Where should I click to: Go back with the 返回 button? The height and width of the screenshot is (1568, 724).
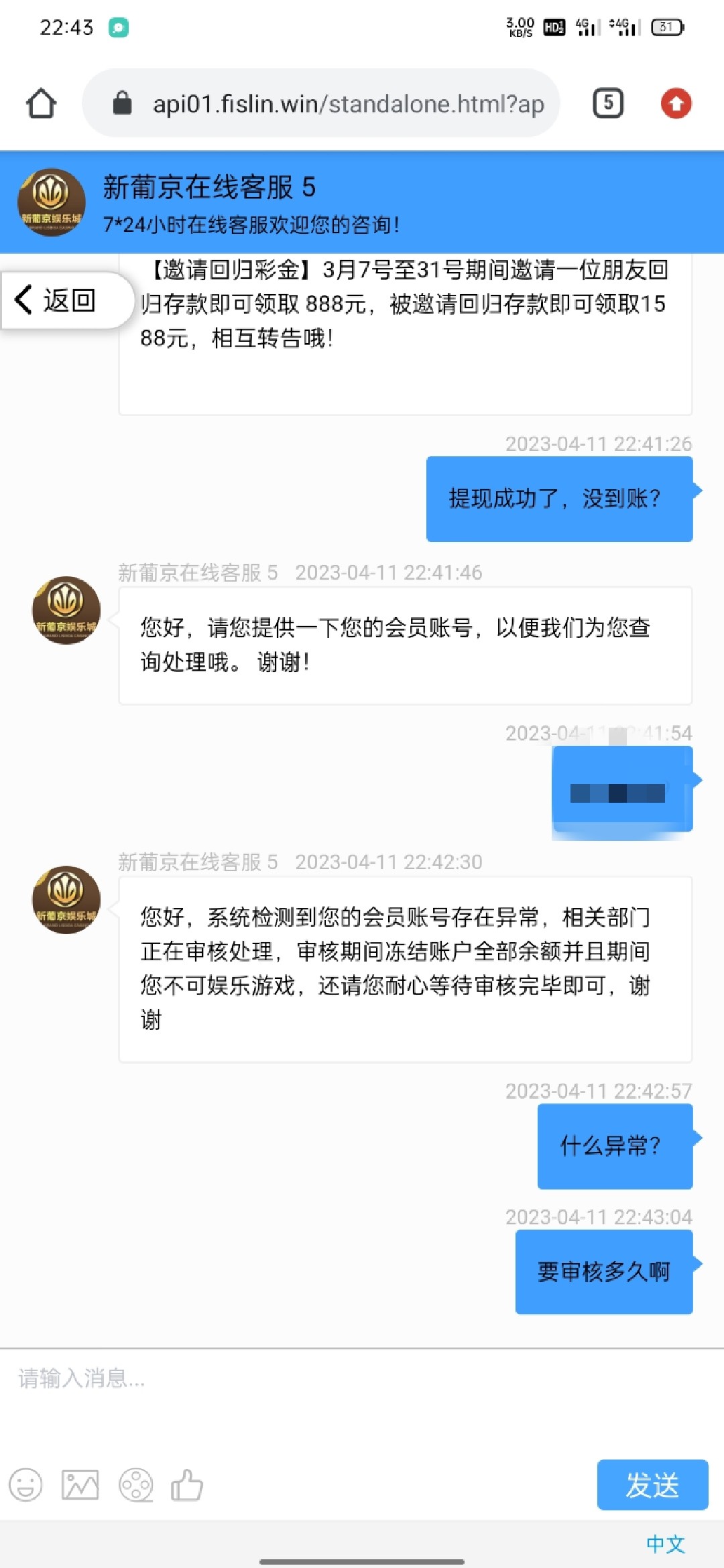coord(57,300)
